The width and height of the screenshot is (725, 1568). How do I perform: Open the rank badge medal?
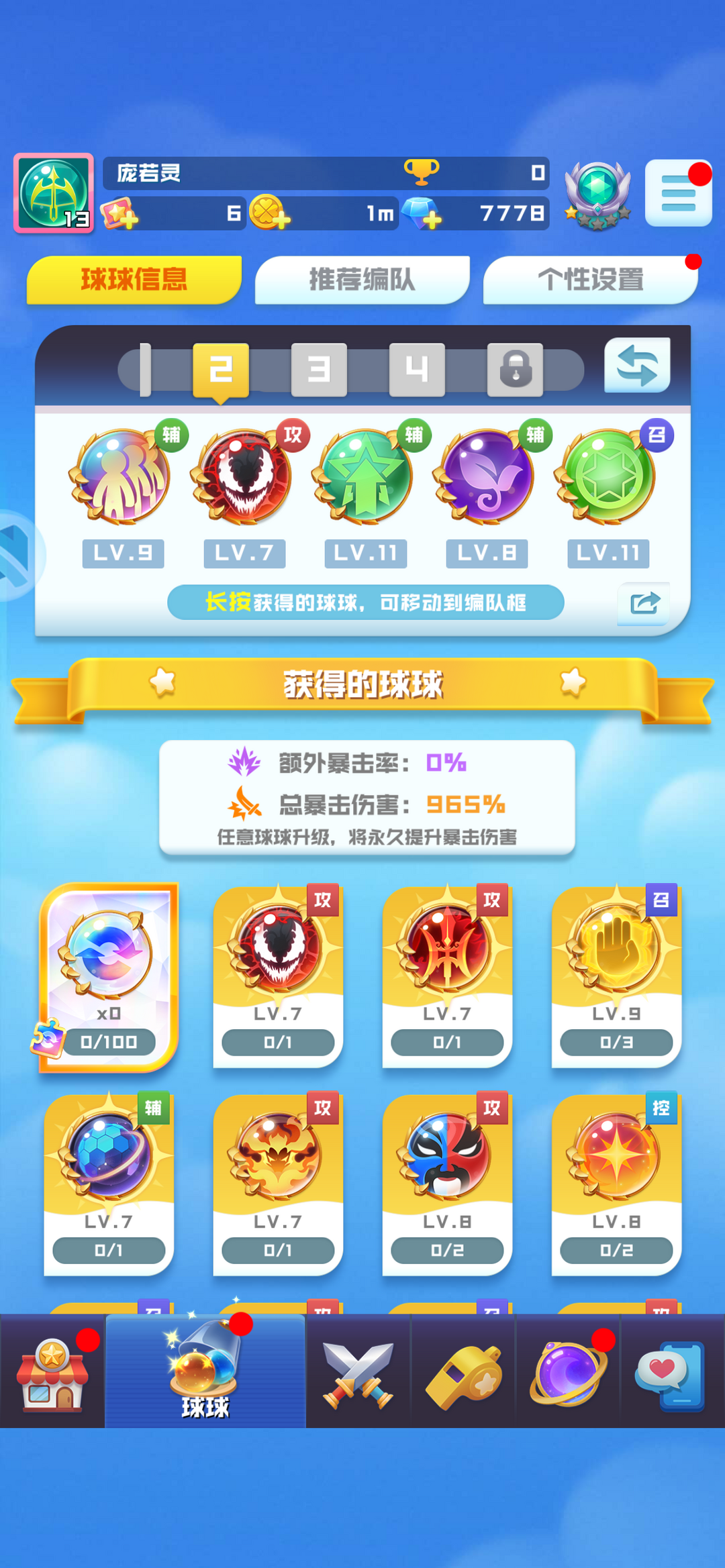[597, 195]
